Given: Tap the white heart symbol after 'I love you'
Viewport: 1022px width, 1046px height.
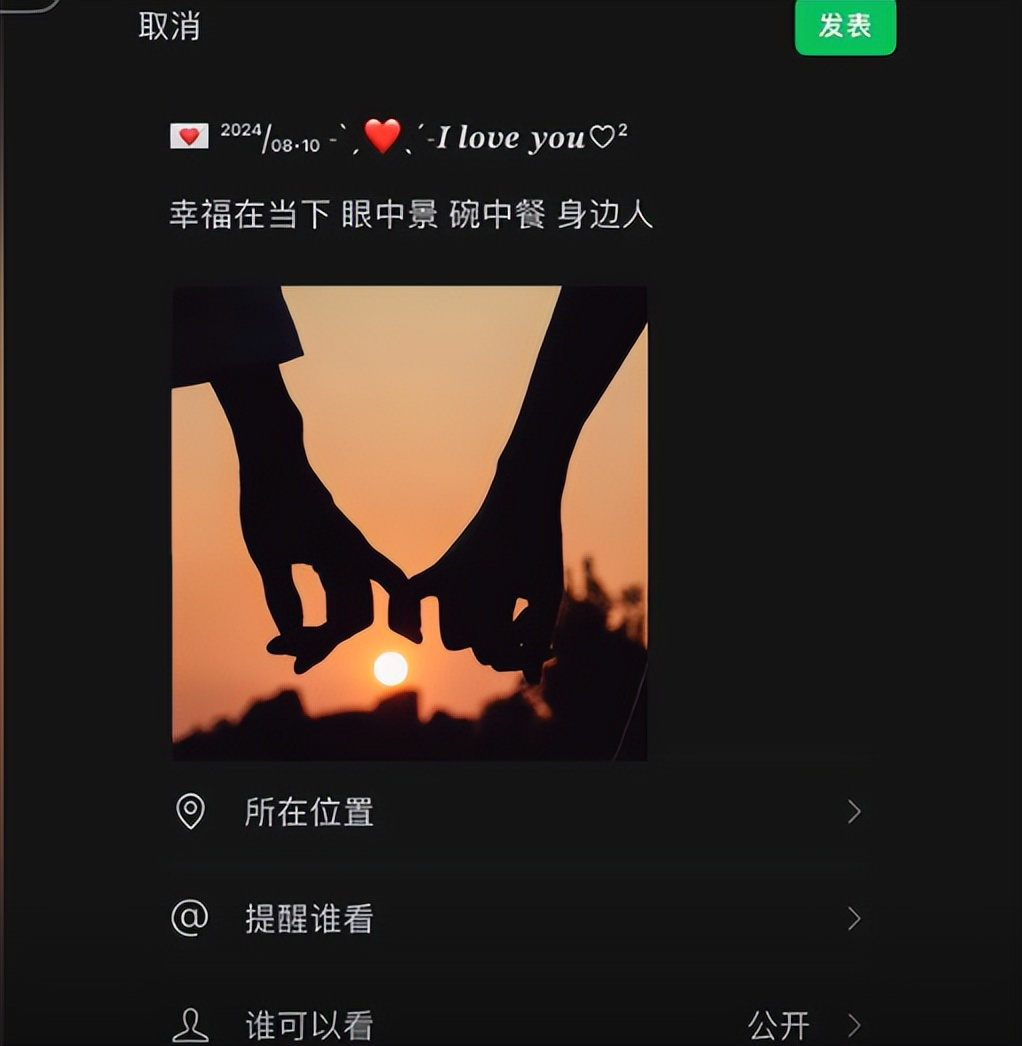Looking at the screenshot, I should pos(606,135).
